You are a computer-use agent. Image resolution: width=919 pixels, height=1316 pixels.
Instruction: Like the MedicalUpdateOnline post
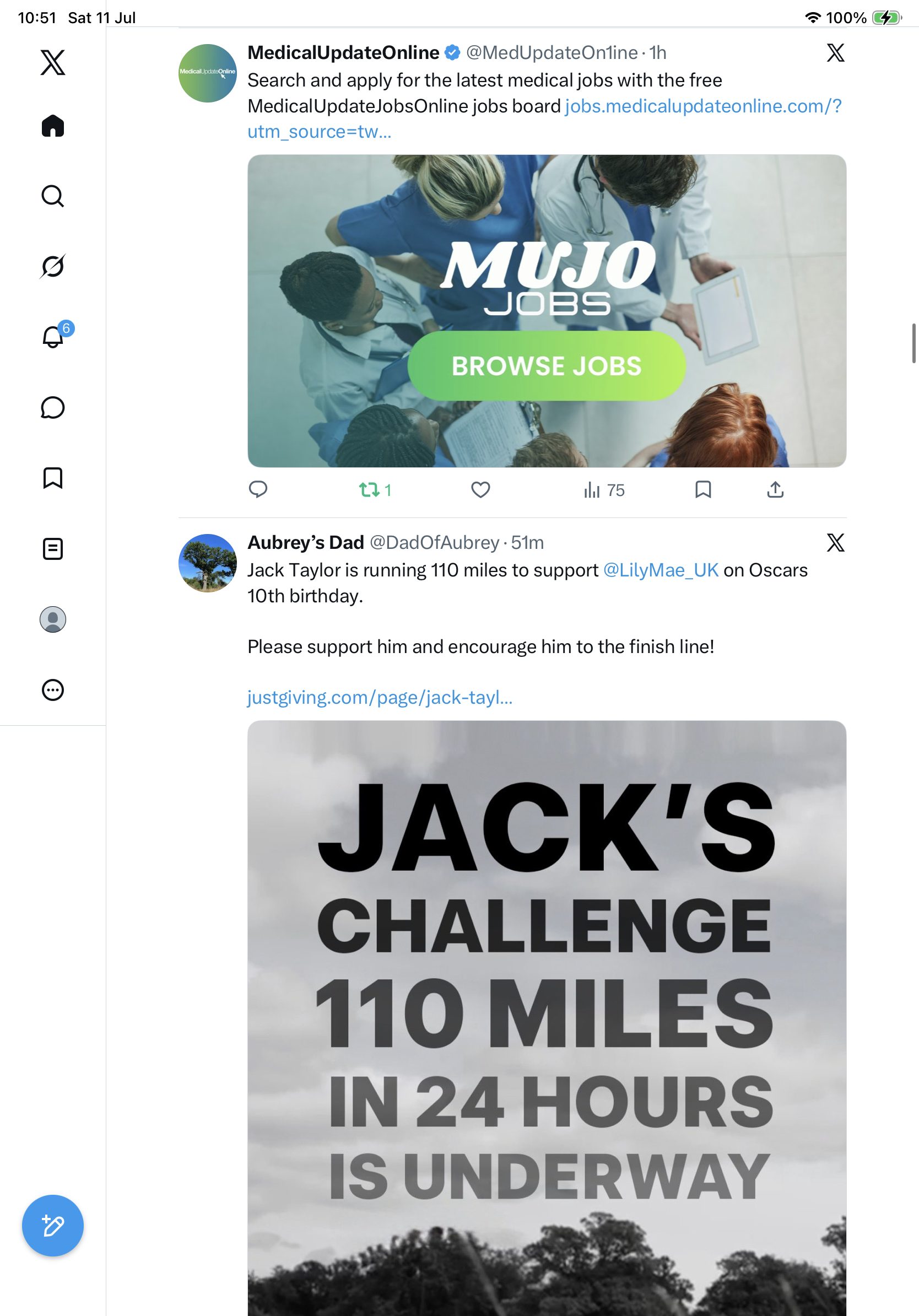480,489
